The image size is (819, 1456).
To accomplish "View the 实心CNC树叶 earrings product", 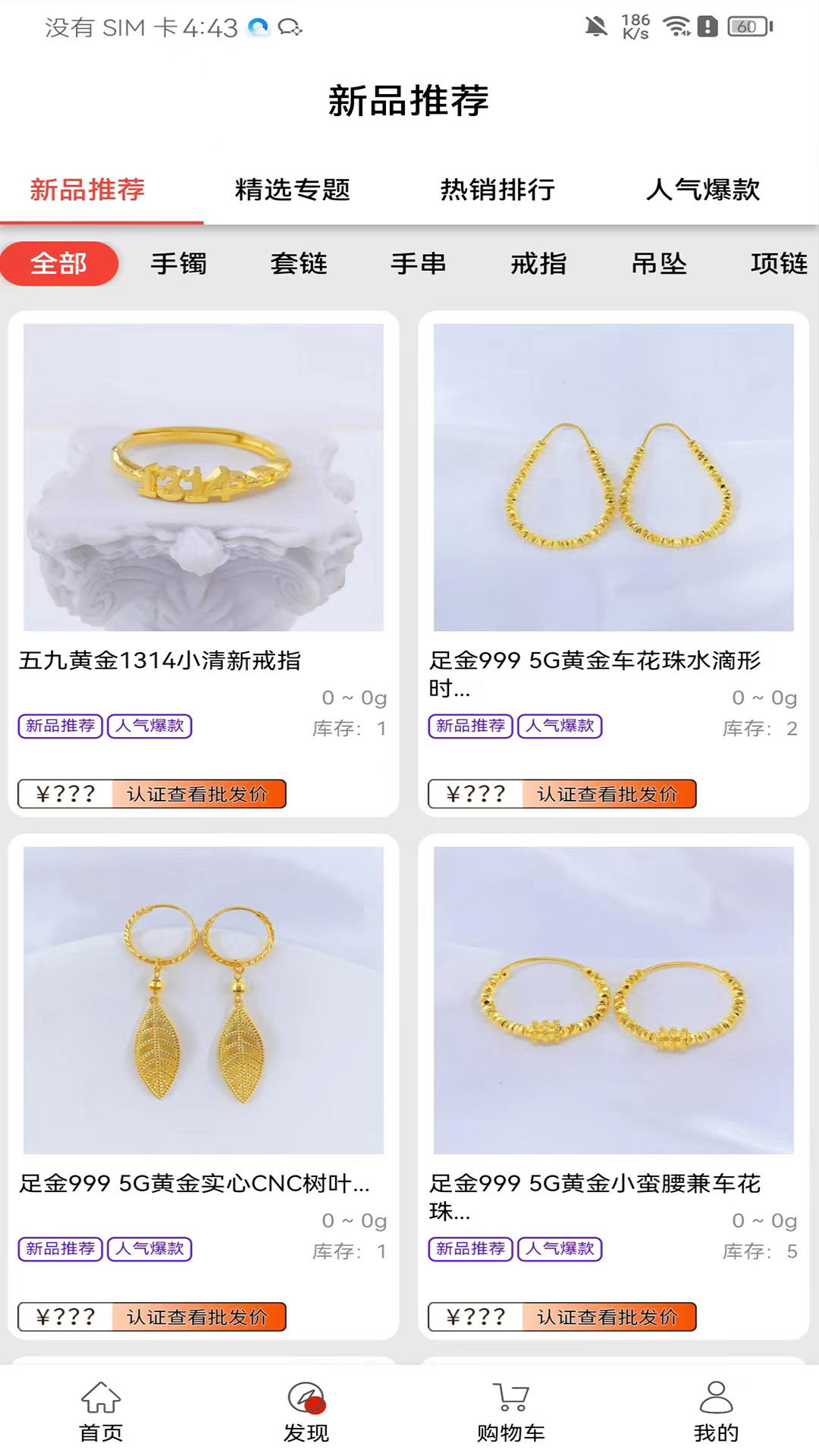I will (203, 1001).
